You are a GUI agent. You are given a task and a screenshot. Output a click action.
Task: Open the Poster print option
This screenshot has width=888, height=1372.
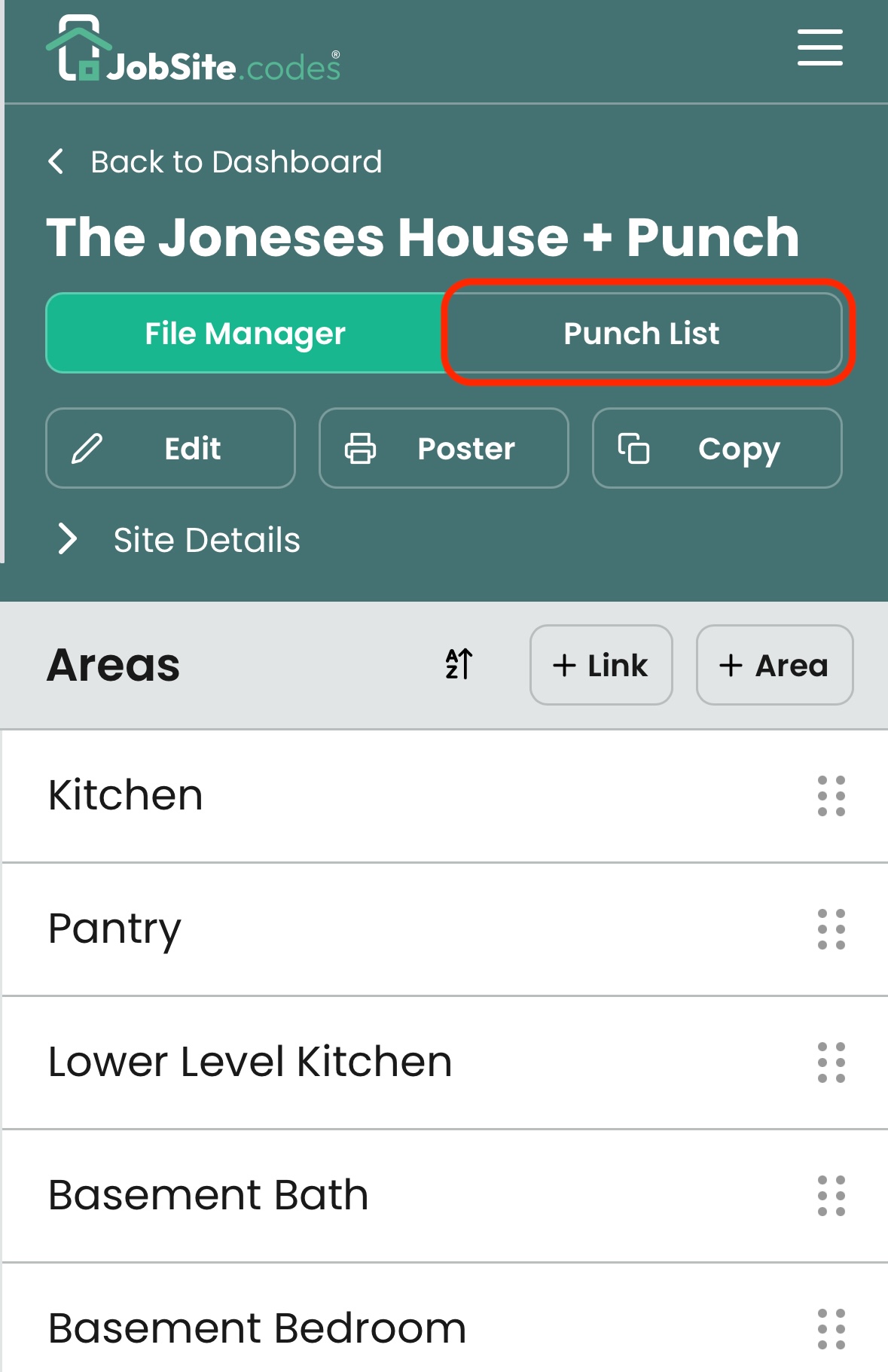[x=444, y=449]
